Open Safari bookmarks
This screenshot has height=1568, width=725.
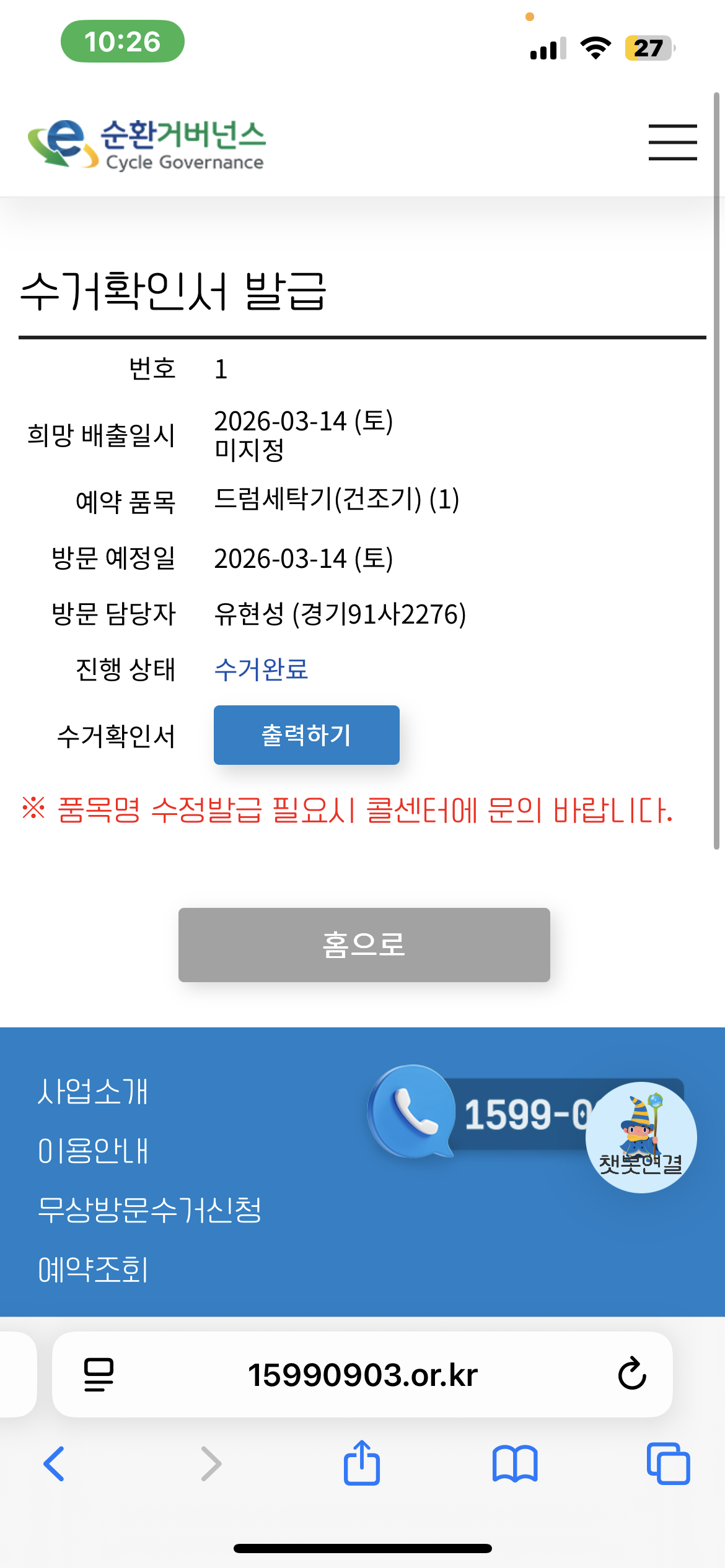coord(515,1464)
